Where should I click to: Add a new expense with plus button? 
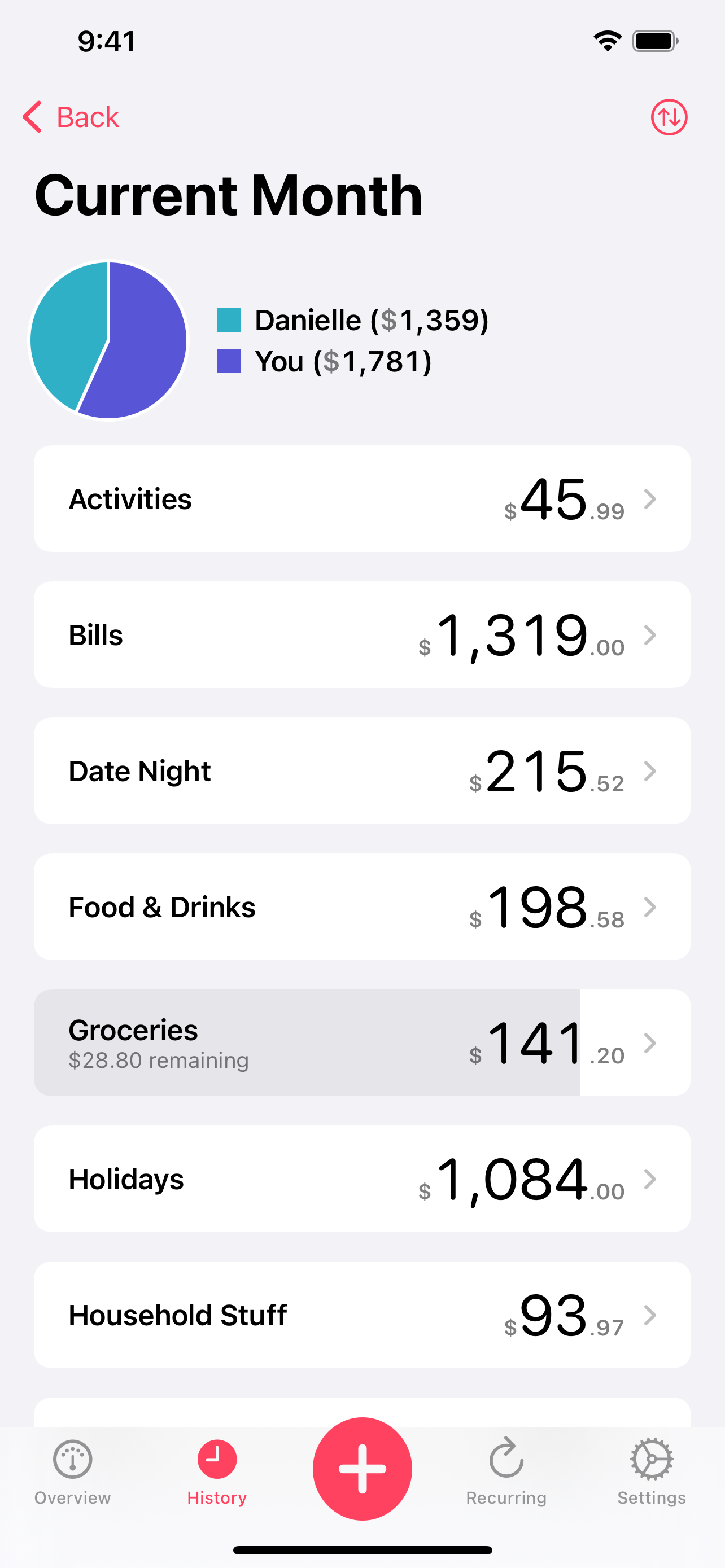362,1468
